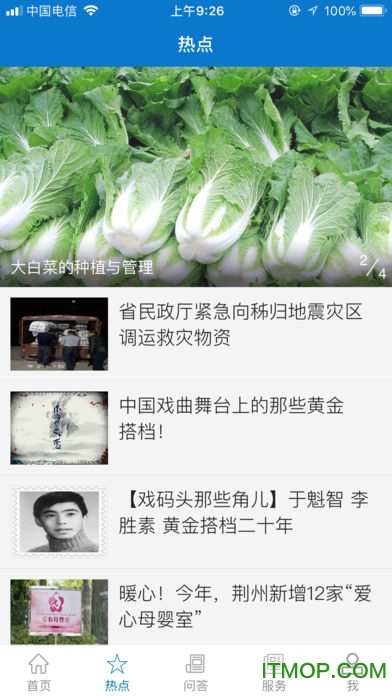Image resolution: width=392 pixels, height=696 pixels.
Task: Go to the 问答 tab
Action: pyautogui.click(x=196, y=672)
